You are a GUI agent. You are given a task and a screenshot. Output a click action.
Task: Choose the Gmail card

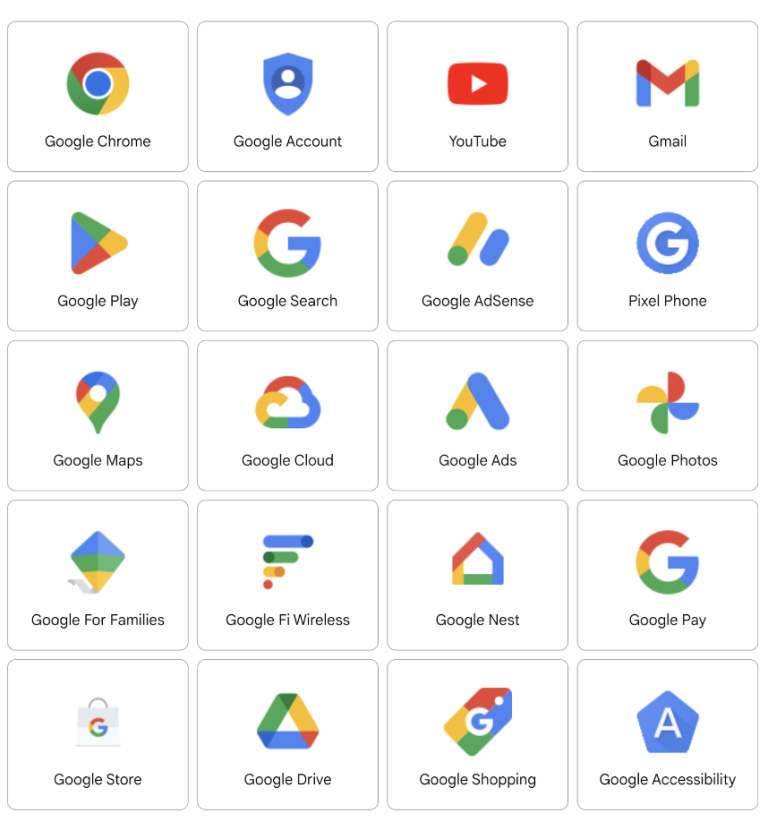tap(668, 97)
